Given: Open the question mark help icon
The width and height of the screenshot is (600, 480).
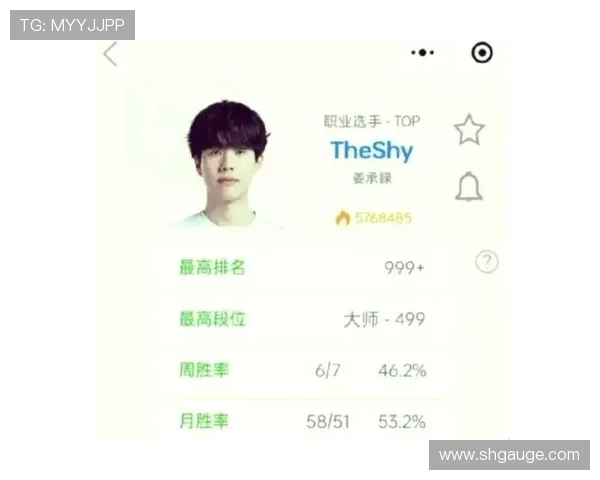Looking at the screenshot, I should click(x=486, y=262).
